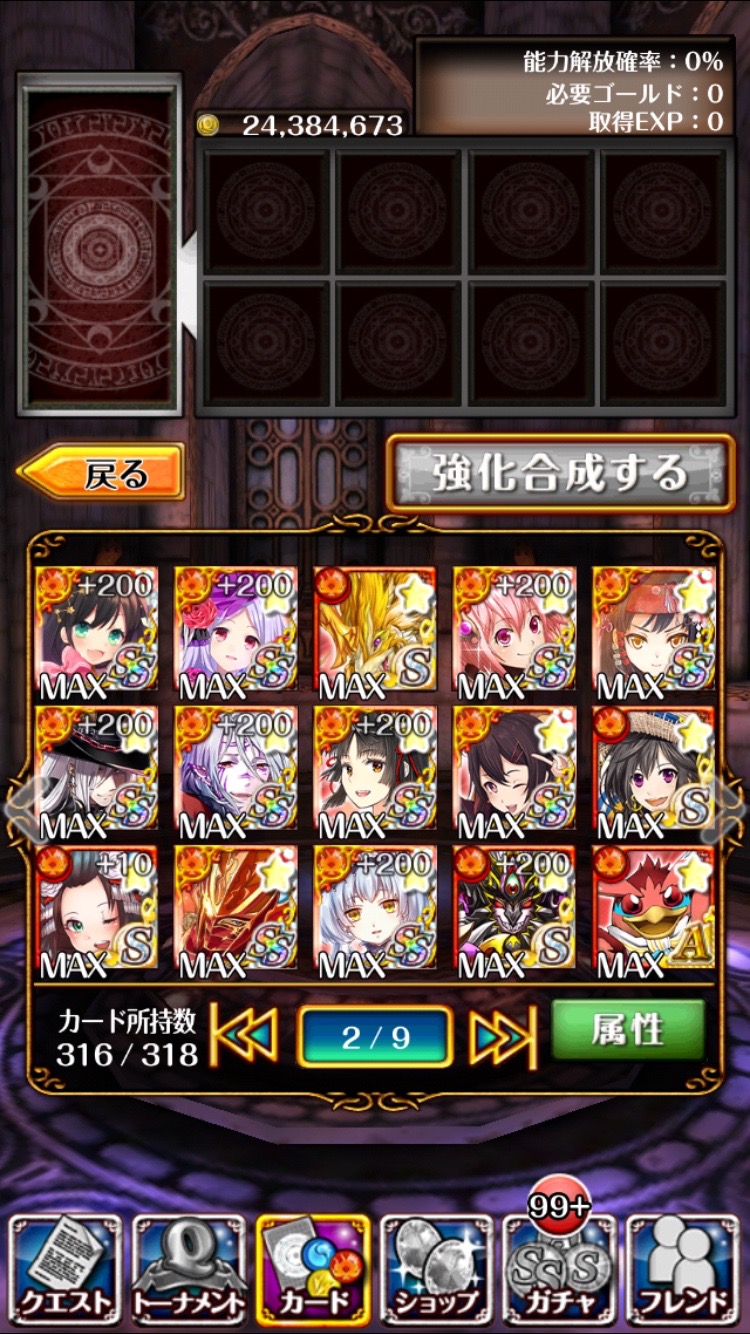Tap the 戻る back button
Image resolution: width=750 pixels, height=1334 pixels.
101,473
